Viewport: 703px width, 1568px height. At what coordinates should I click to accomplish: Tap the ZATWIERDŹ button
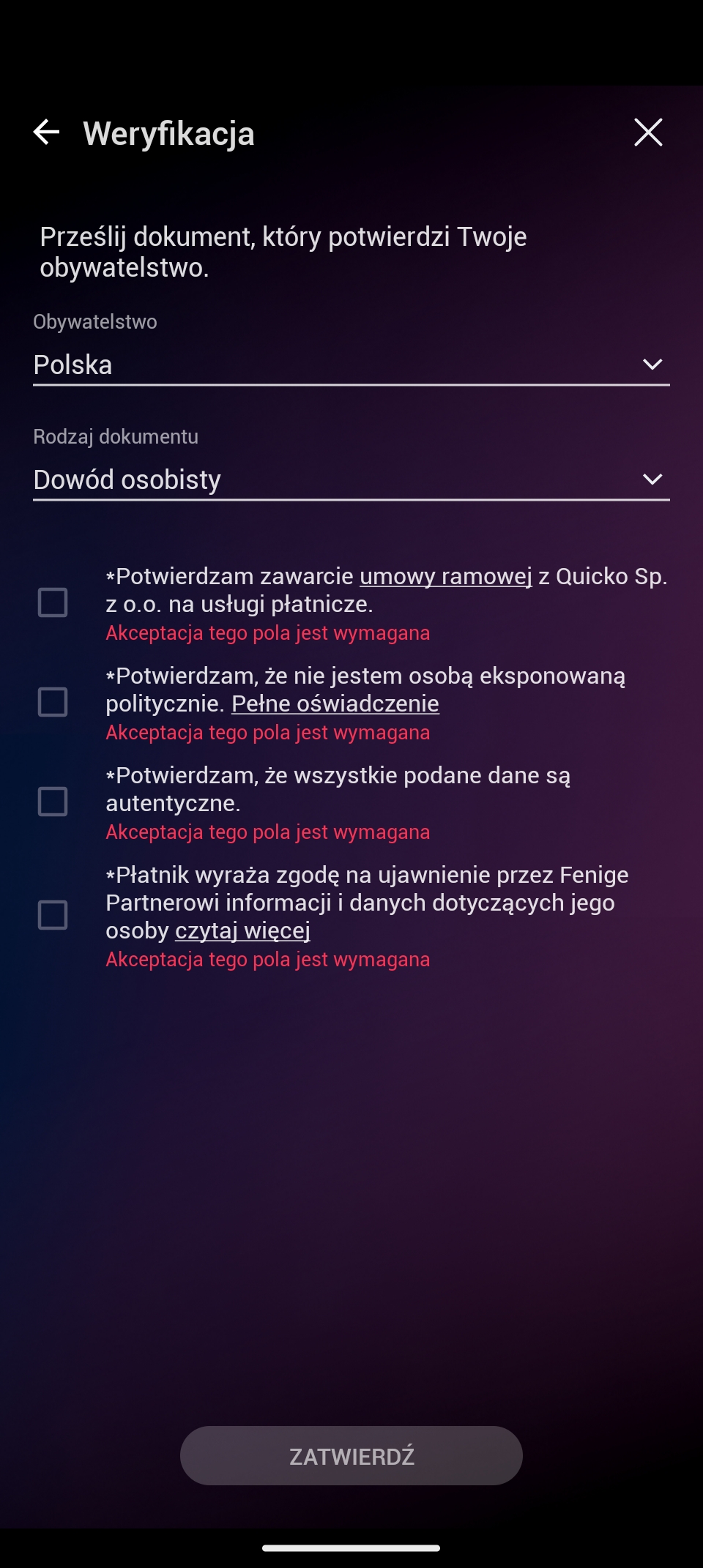pyautogui.click(x=351, y=1455)
